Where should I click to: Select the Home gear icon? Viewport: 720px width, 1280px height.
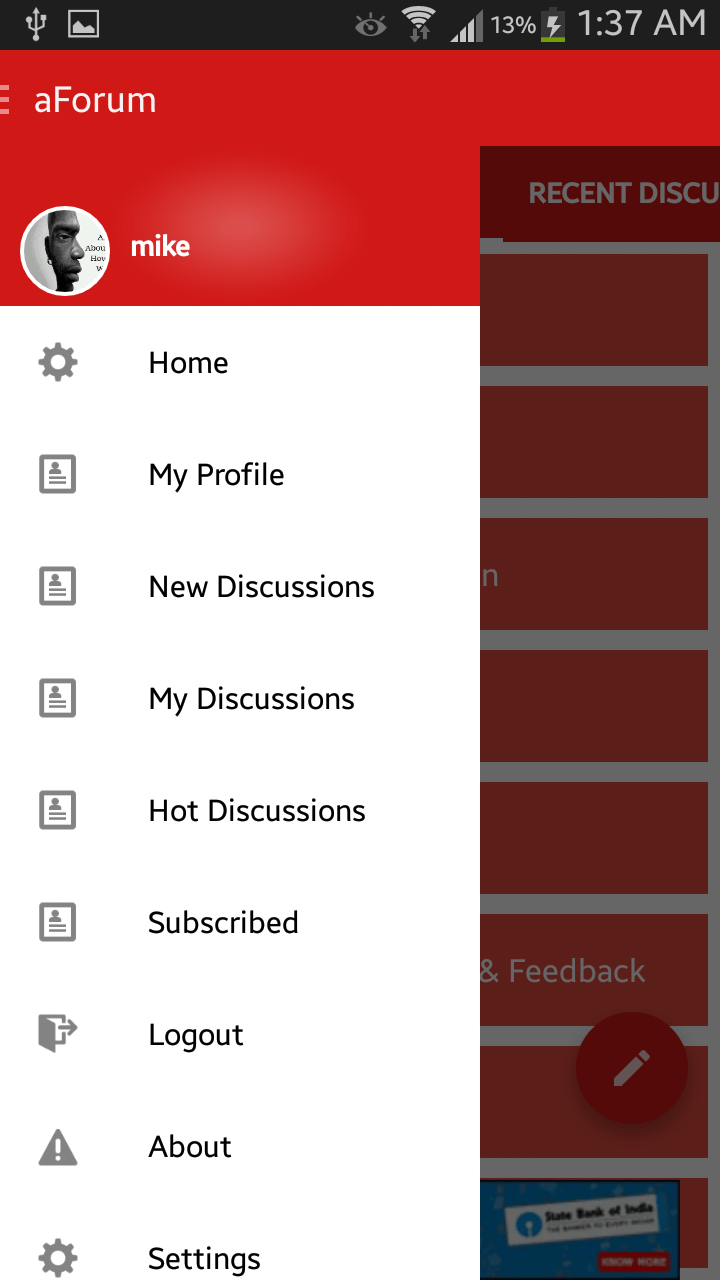pyautogui.click(x=57, y=362)
